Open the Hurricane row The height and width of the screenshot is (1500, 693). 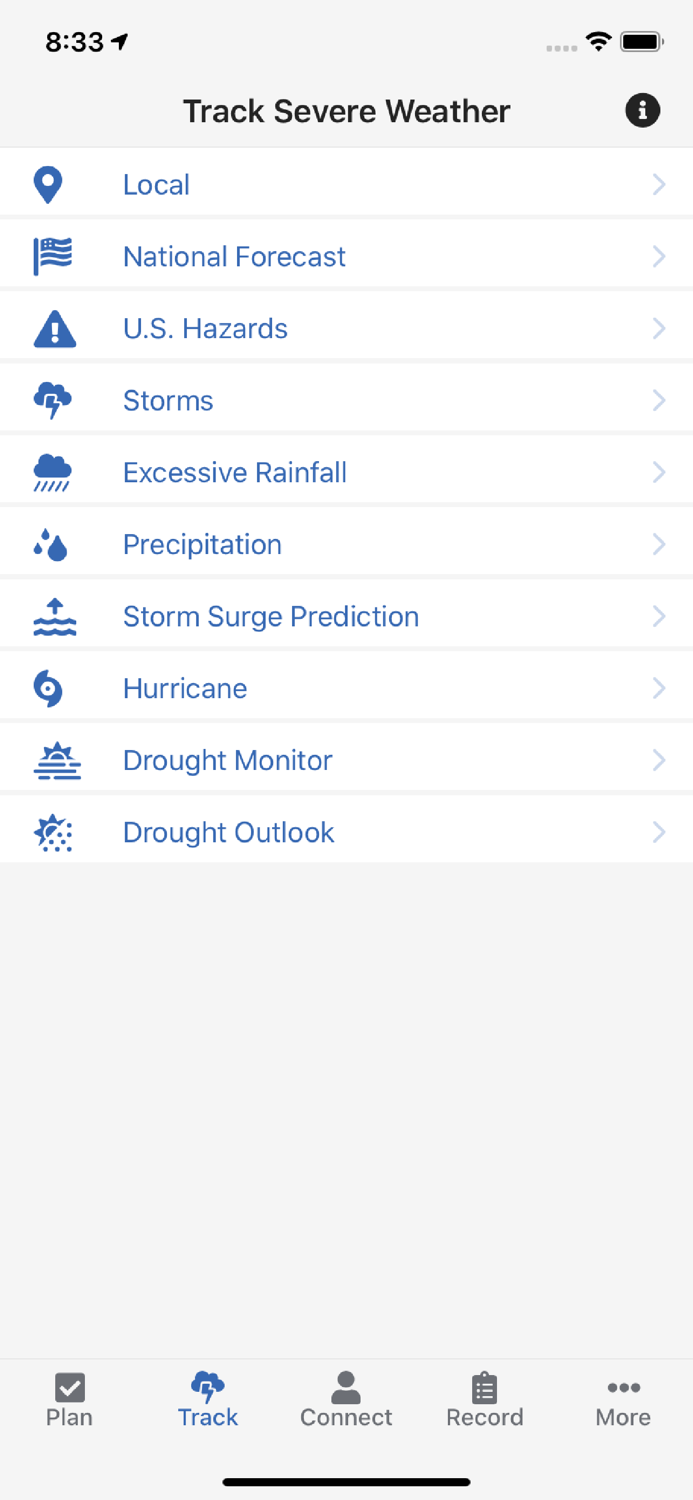(x=346, y=688)
